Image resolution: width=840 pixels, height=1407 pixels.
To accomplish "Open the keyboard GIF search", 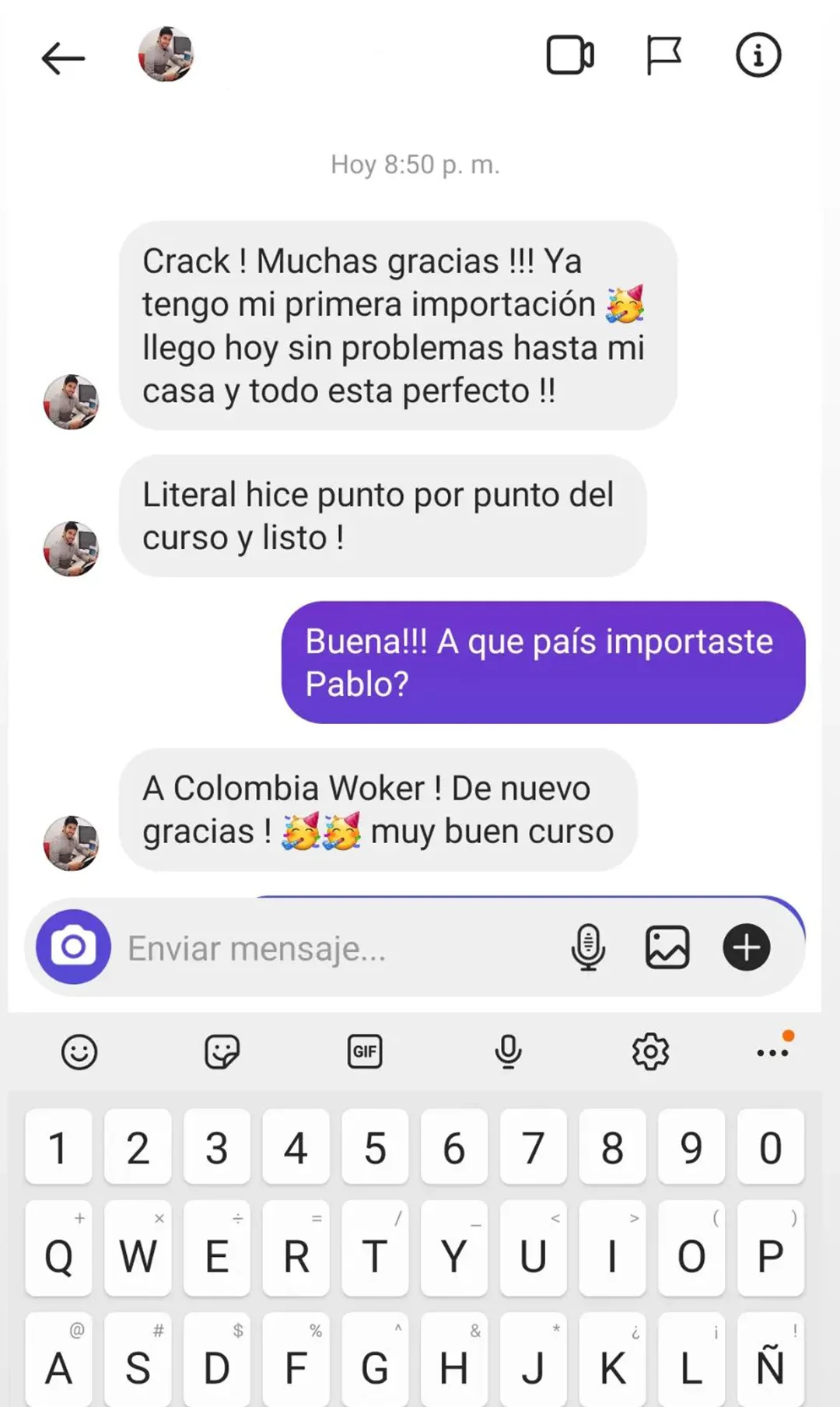I will point(365,1052).
